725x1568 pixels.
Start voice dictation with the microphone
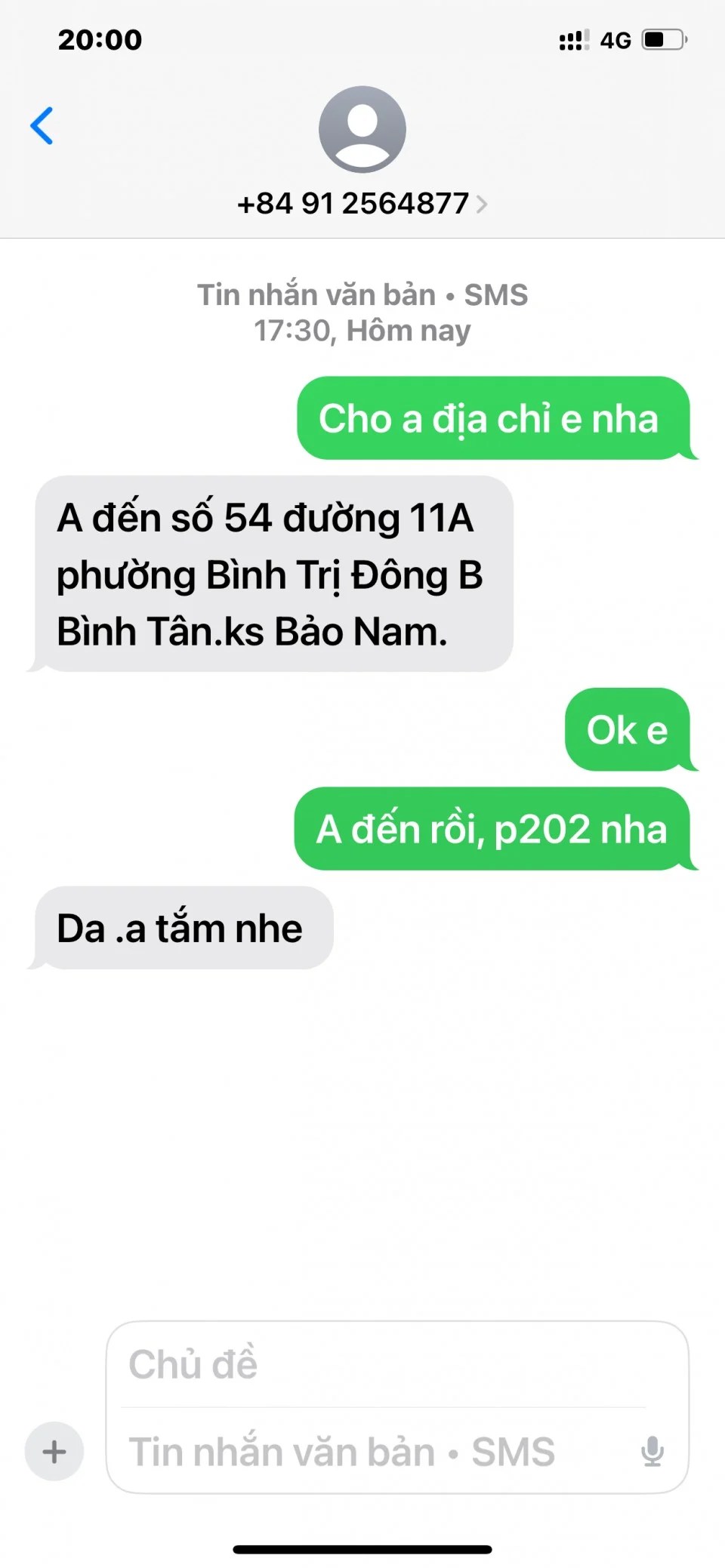652,1451
